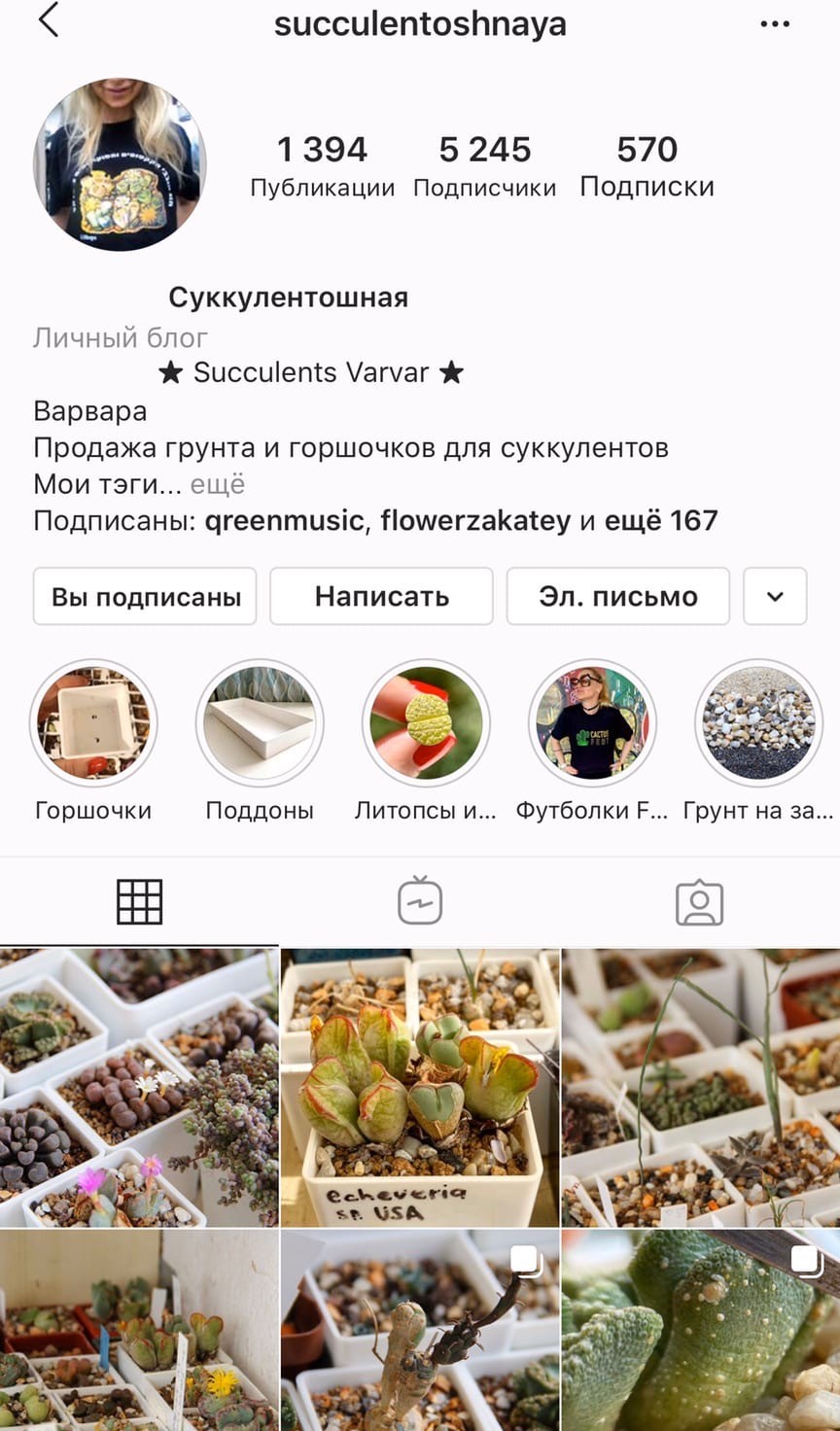Image resolution: width=840 pixels, height=1431 pixels.
Task: Tap "Написать" to message
Action: point(381,596)
